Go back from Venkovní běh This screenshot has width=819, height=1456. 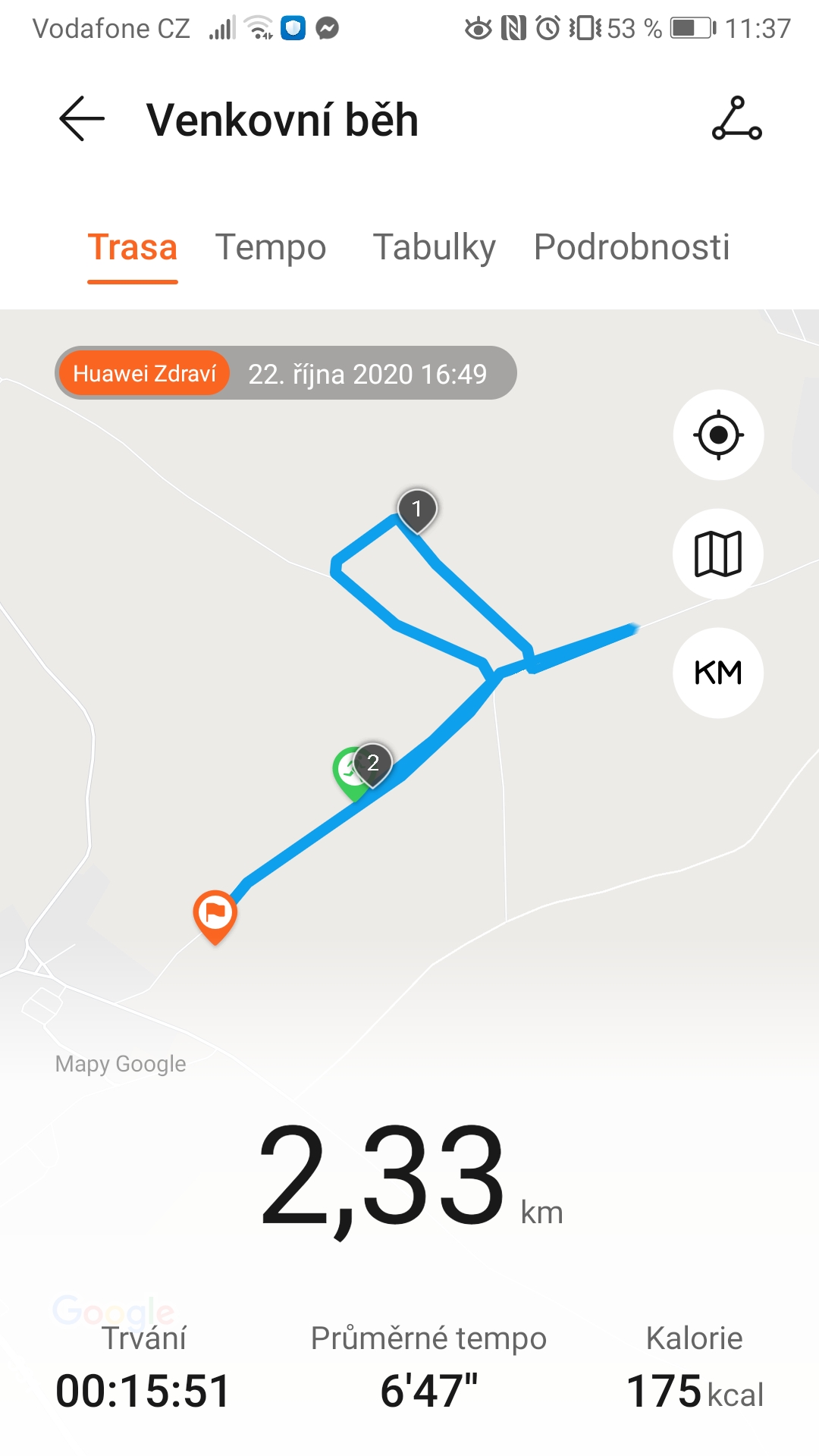click(x=82, y=119)
